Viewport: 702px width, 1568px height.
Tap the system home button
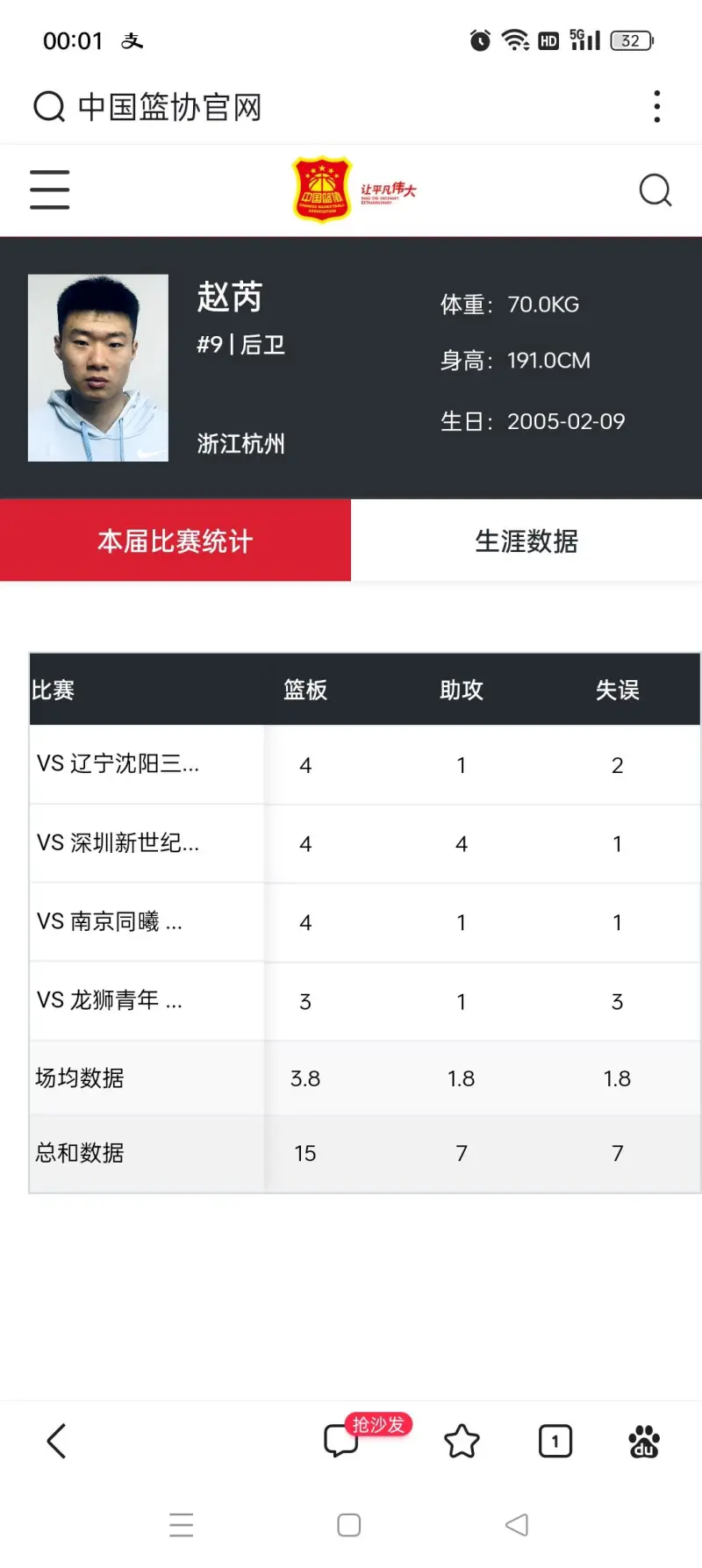[349, 1525]
